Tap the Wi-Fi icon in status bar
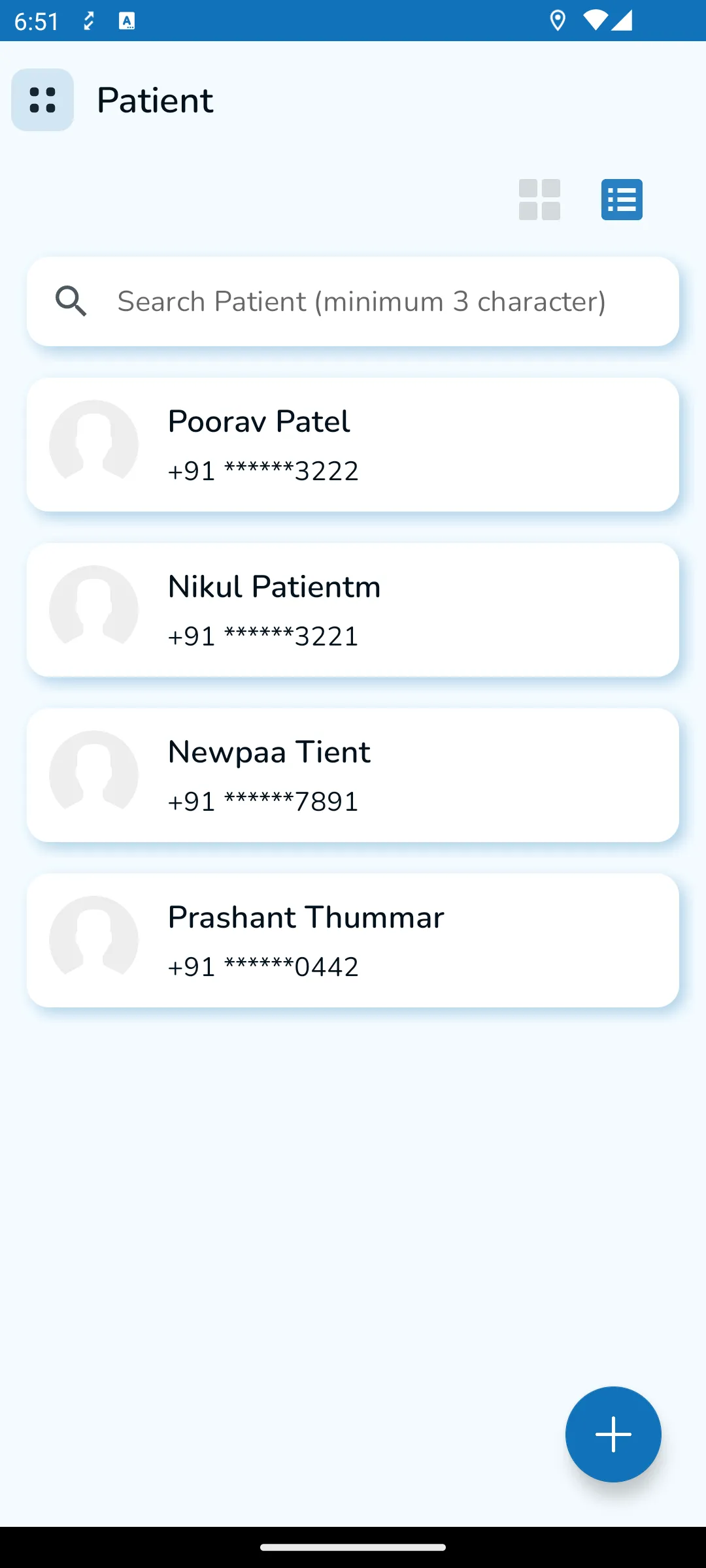This screenshot has height=1568, width=706. pos(596,22)
